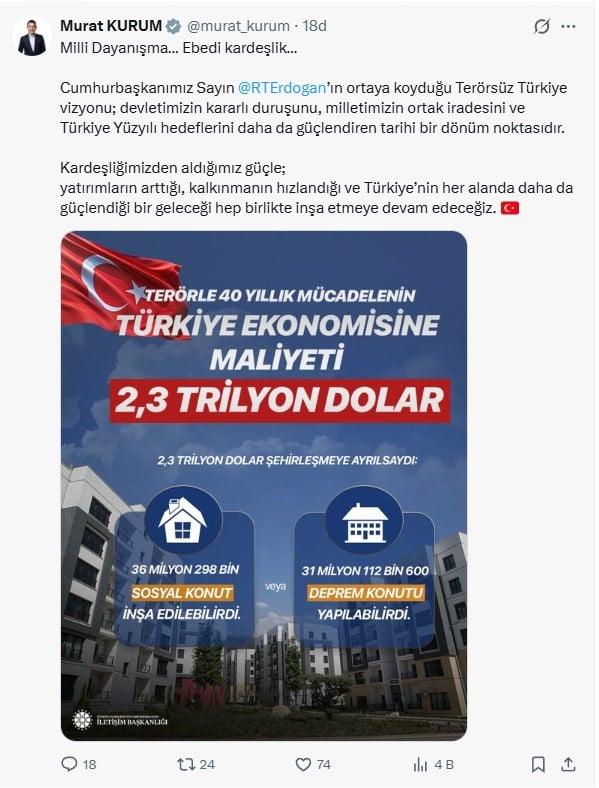Image resolution: width=599 pixels, height=788 pixels.
Task: Open the @murat_kurum handle
Action: (238, 26)
